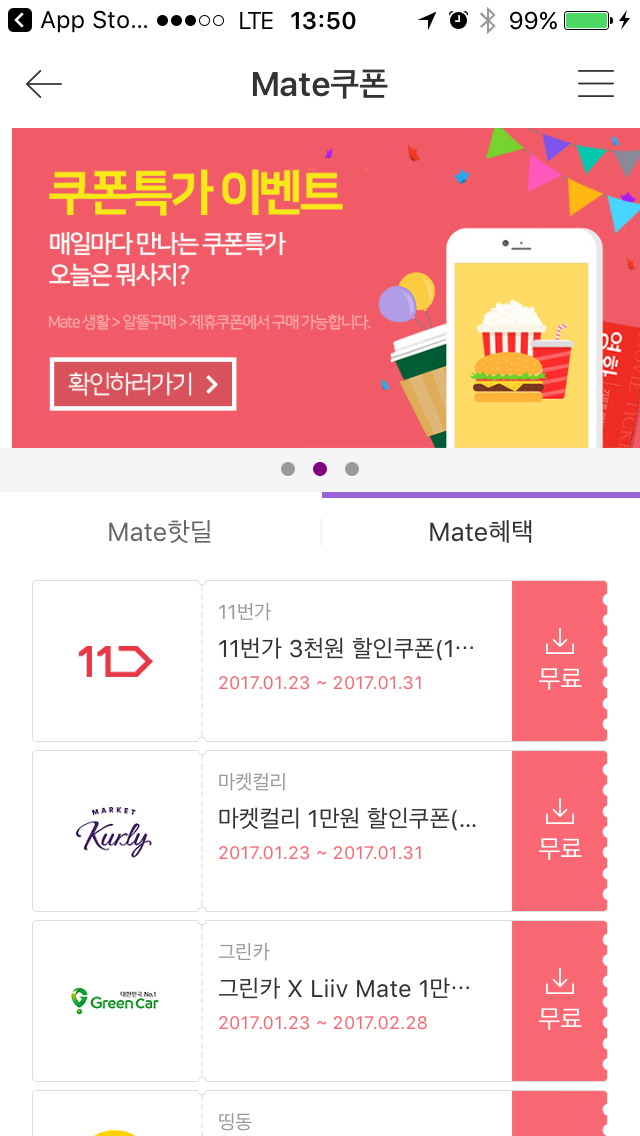Switch to the Mate핫딜 tab
640x1136 pixels.
point(160,532)
